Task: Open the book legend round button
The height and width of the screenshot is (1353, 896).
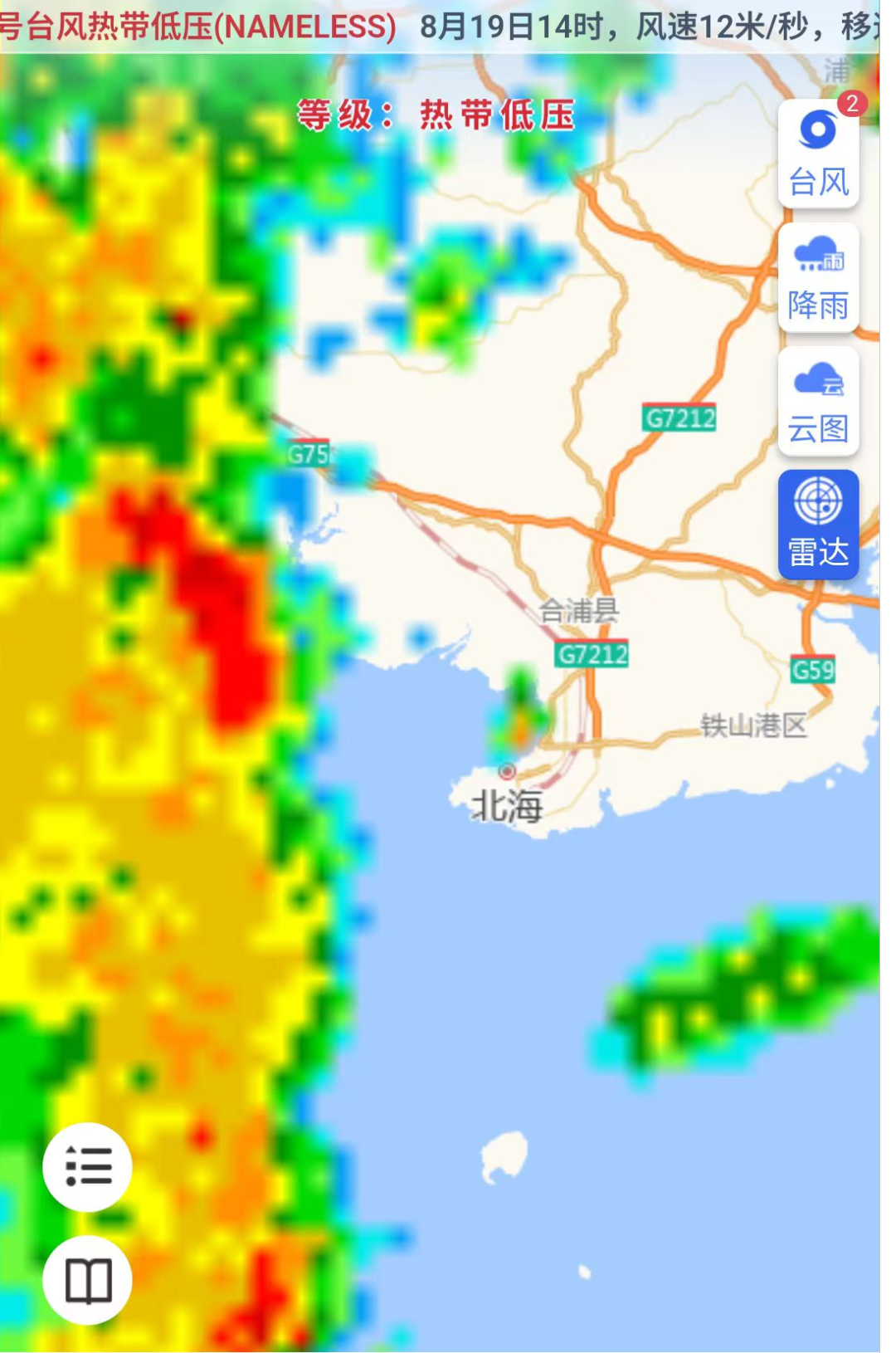Action: tap(88, 1280)
